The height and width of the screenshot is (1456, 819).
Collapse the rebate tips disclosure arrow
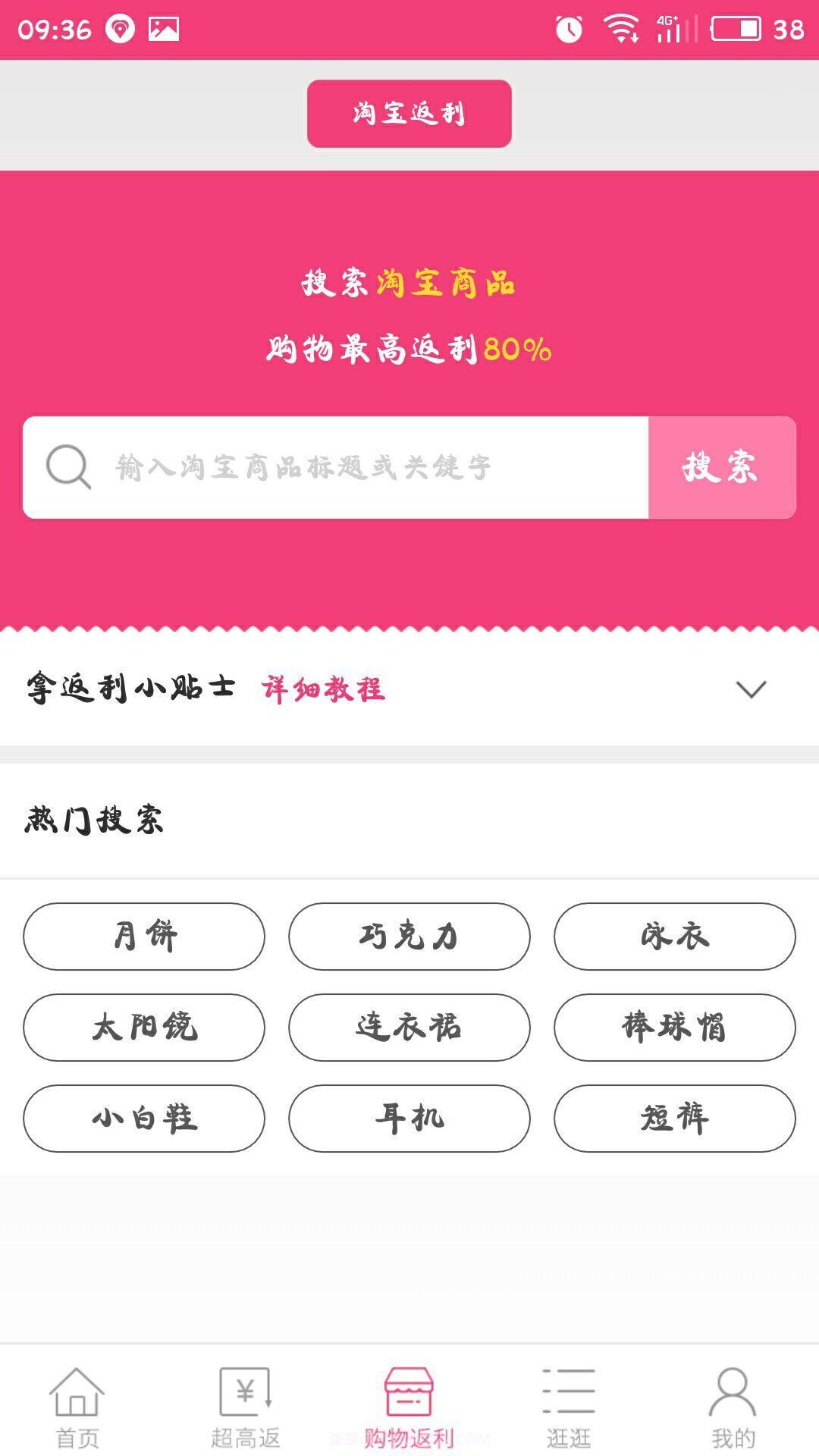click(x=752, y=690)
